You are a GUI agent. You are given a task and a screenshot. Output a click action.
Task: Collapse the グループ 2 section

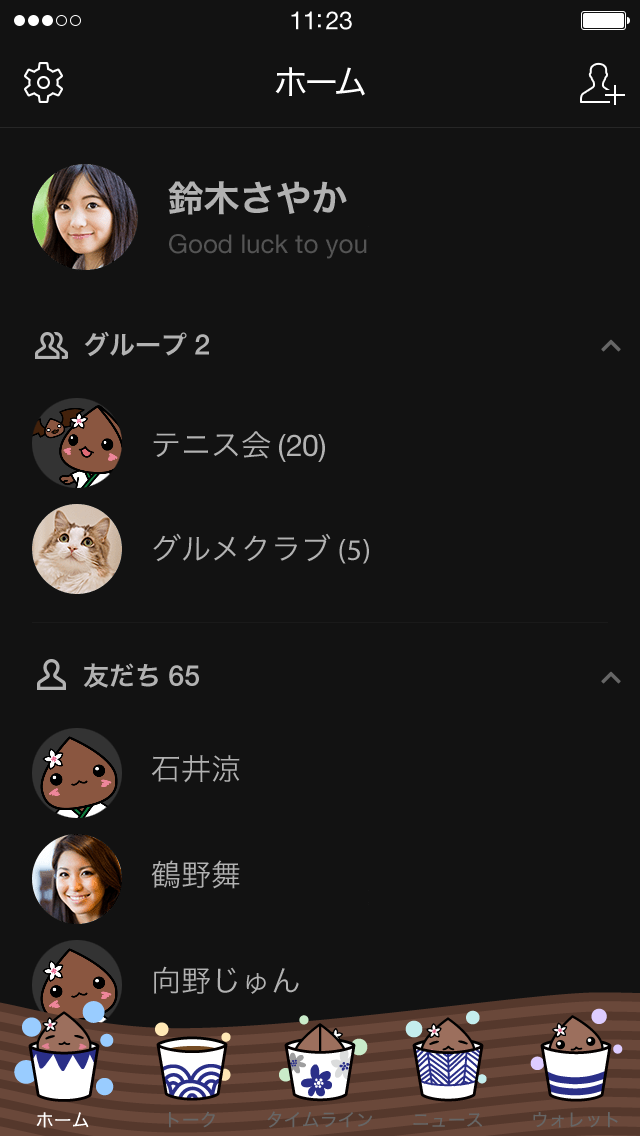(x=610, y=346)
